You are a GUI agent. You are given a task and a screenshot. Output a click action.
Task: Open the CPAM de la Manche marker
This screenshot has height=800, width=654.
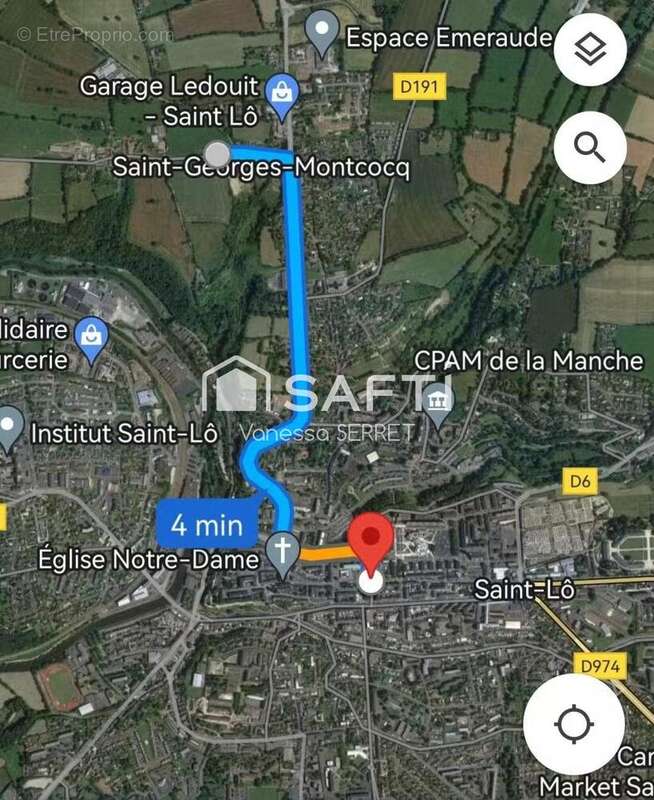point(438,403)
